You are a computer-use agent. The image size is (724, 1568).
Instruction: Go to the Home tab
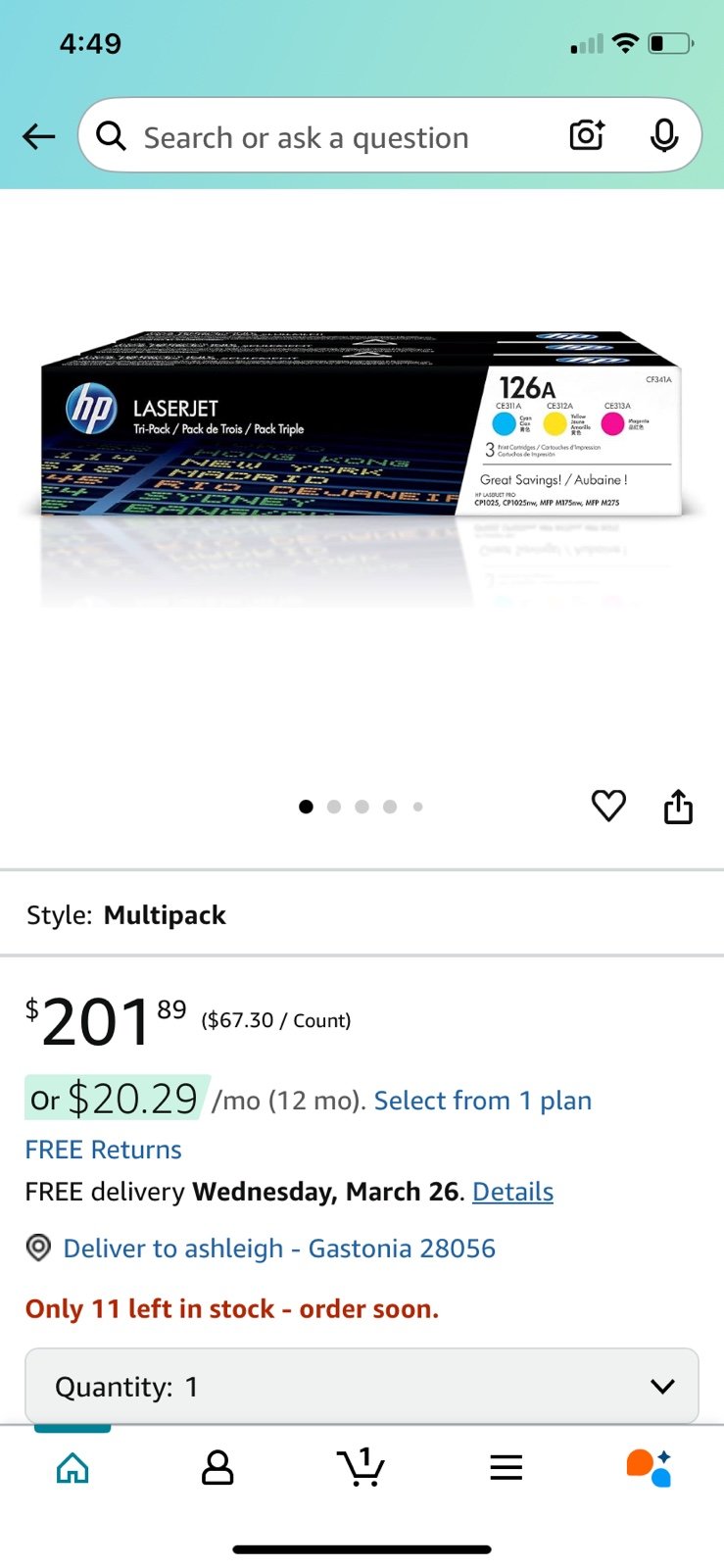tap(72, 1467)
